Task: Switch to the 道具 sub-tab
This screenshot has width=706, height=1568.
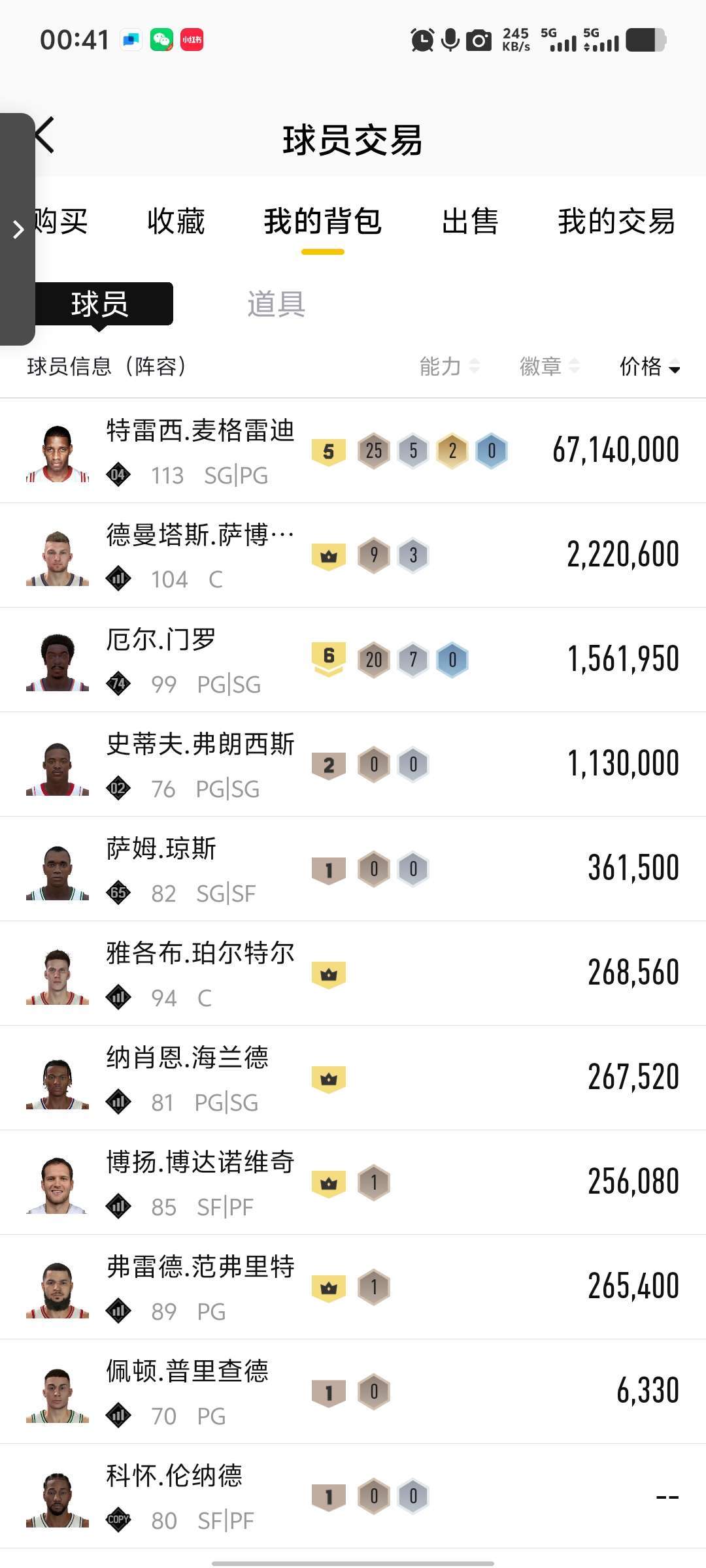Action: (x=276, y=304)
